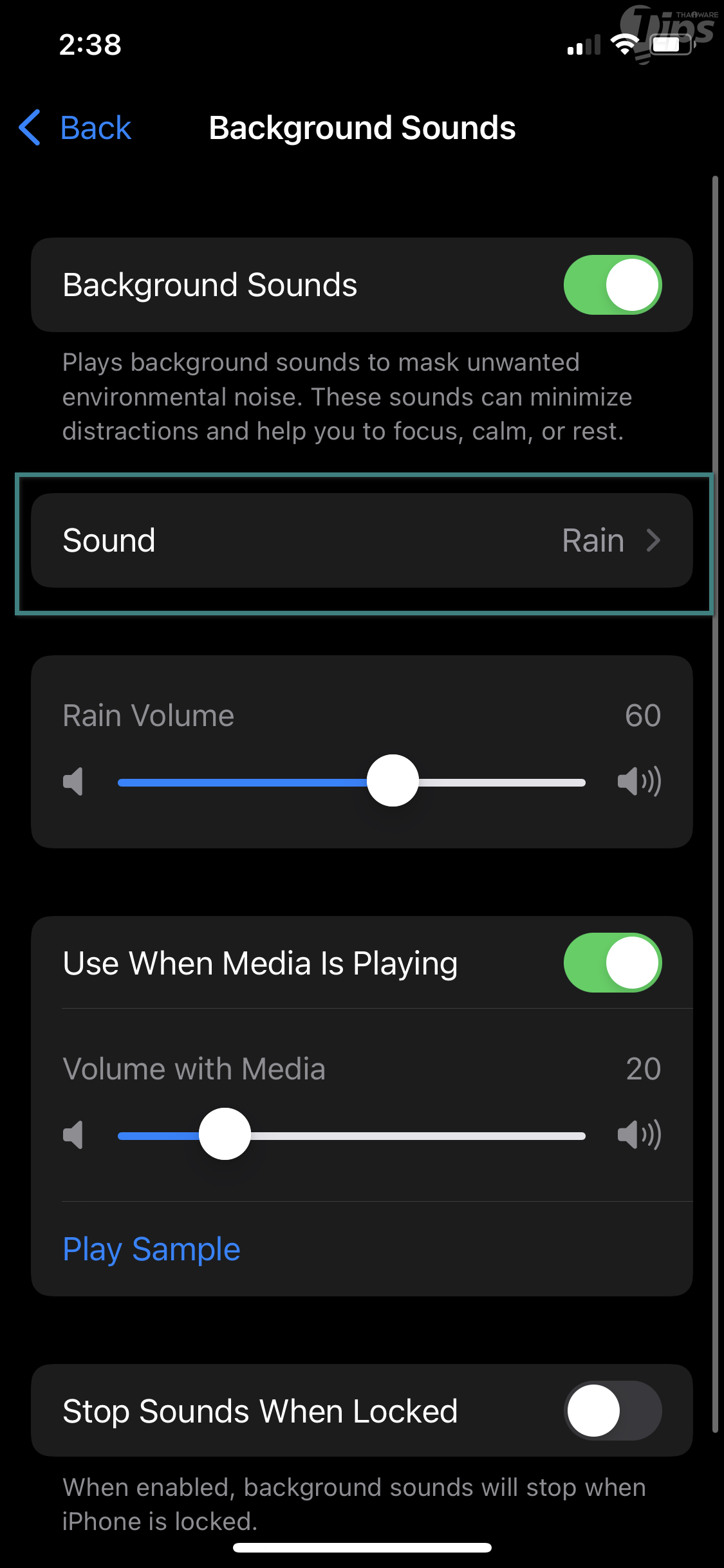Enable Stop Sounds When Locked
The image size is (724, 1568).
click(x=612, y=1411)
